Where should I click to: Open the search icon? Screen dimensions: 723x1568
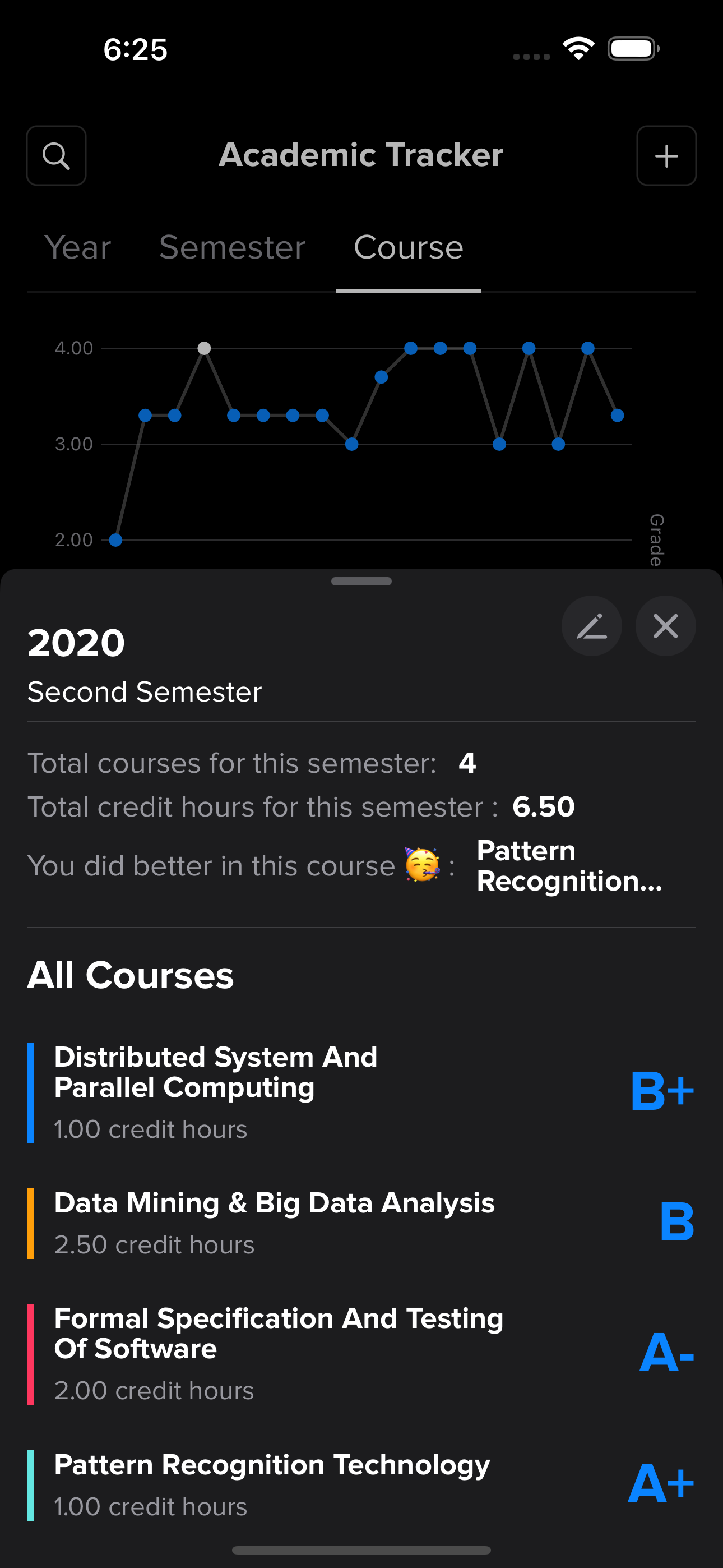(56, 155)
